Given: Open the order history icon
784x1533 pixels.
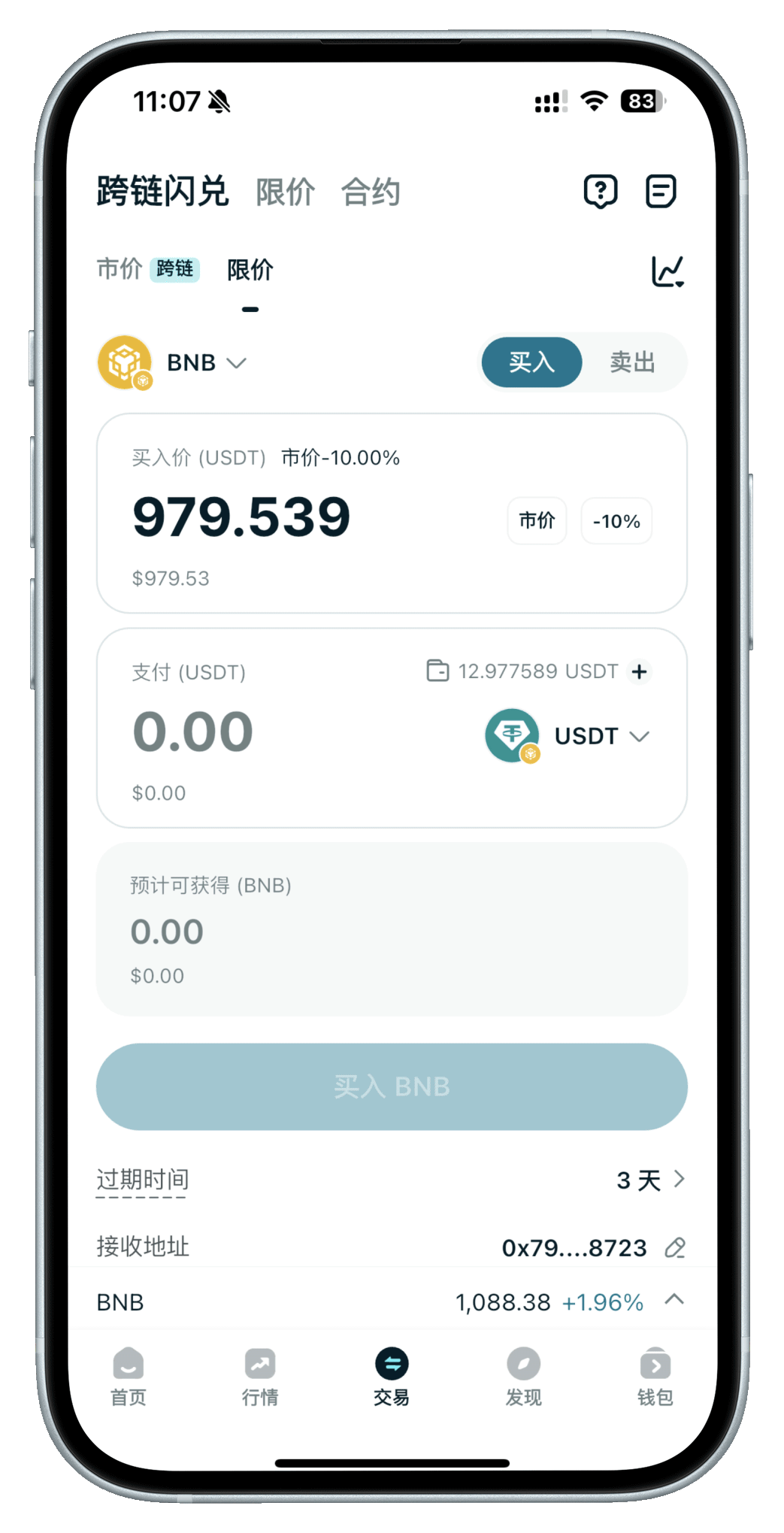Looking at the screenshot, I should 661,191.
